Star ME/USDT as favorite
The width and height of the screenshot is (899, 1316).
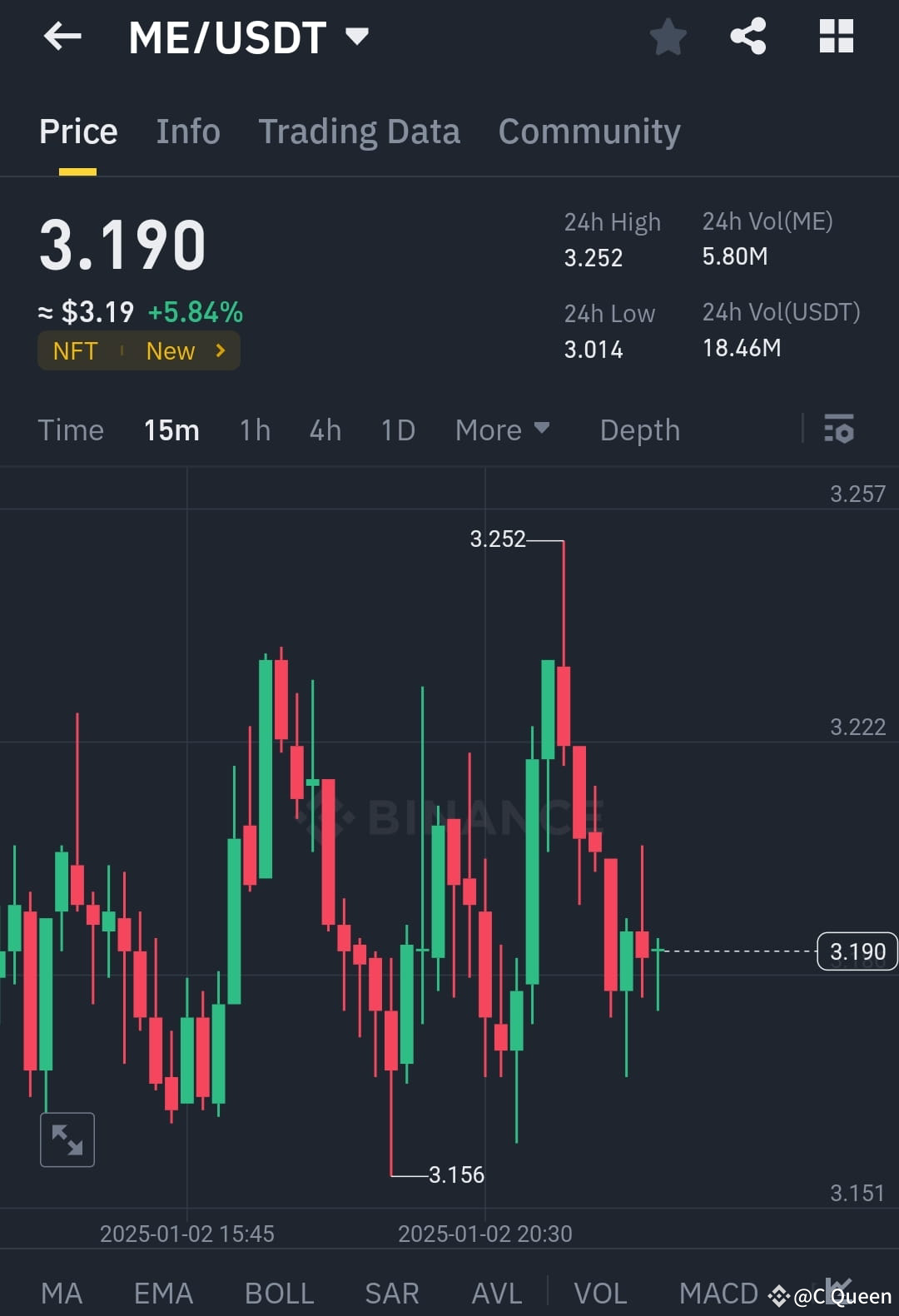point(668,37)
